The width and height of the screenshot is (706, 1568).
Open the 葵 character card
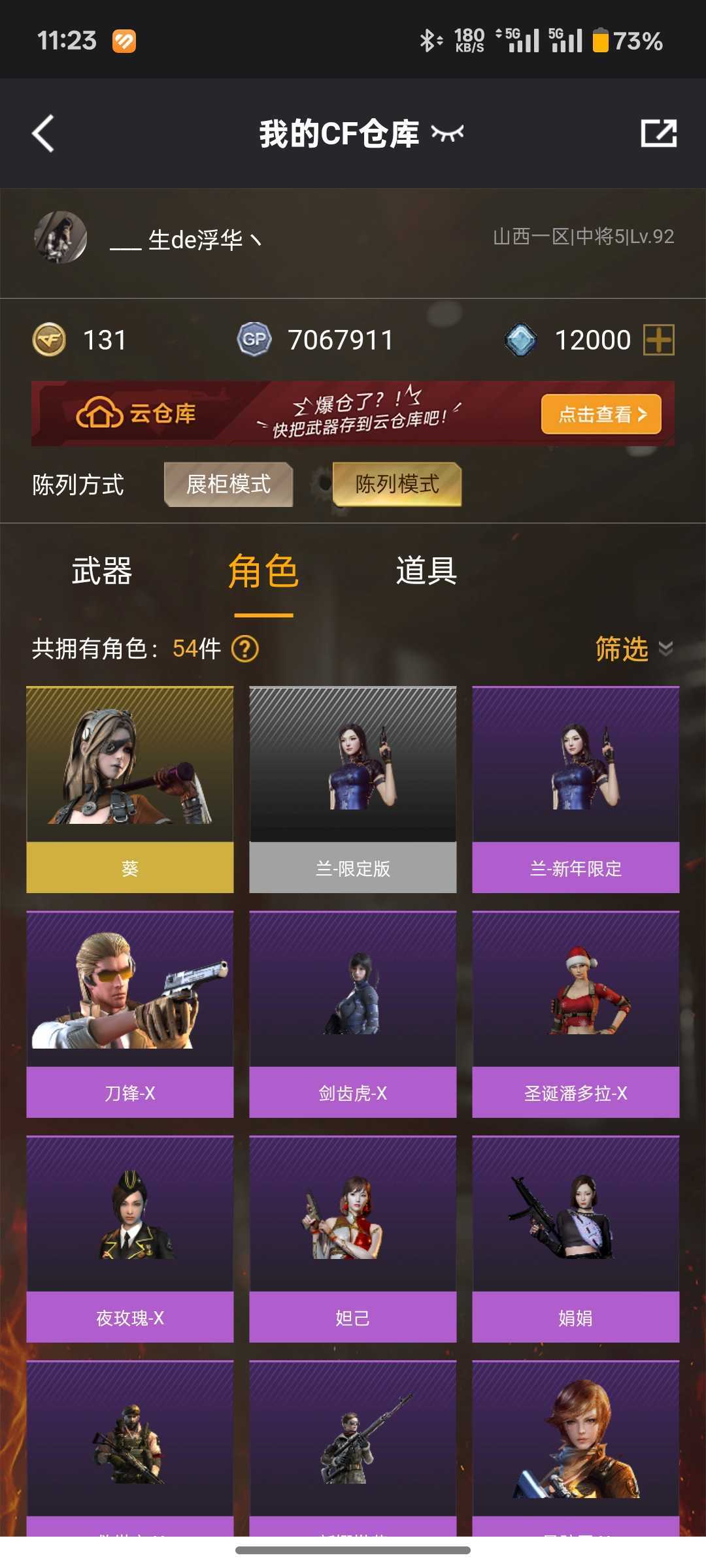[x=130, y=790]
